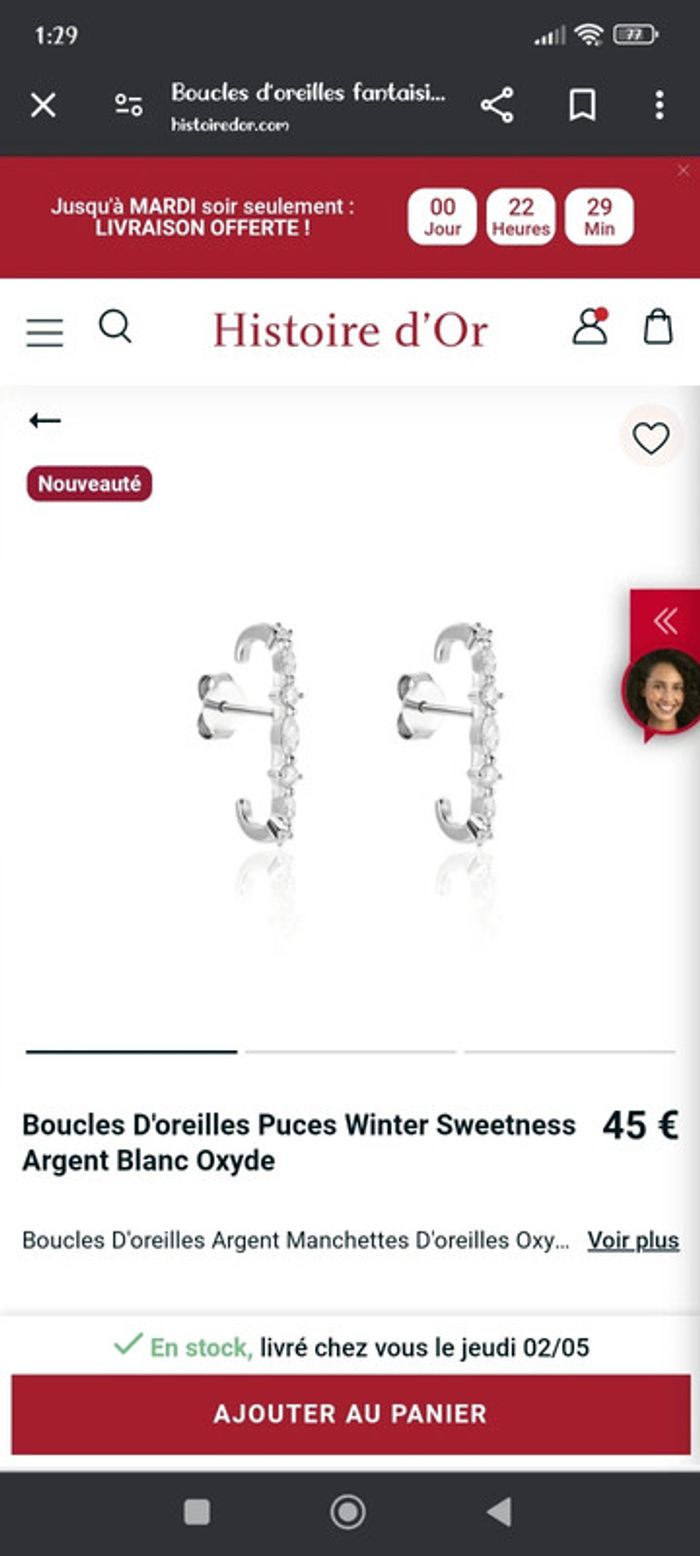View the shopping bag

pos(658,327)
